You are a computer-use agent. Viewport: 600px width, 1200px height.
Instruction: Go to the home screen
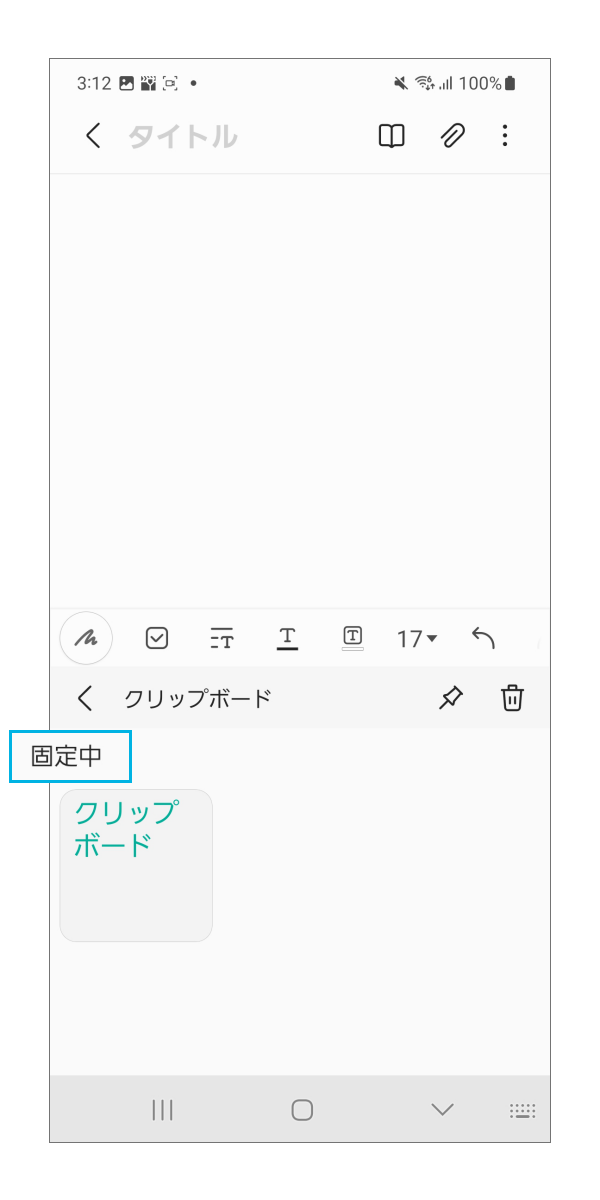(302, 1109)
